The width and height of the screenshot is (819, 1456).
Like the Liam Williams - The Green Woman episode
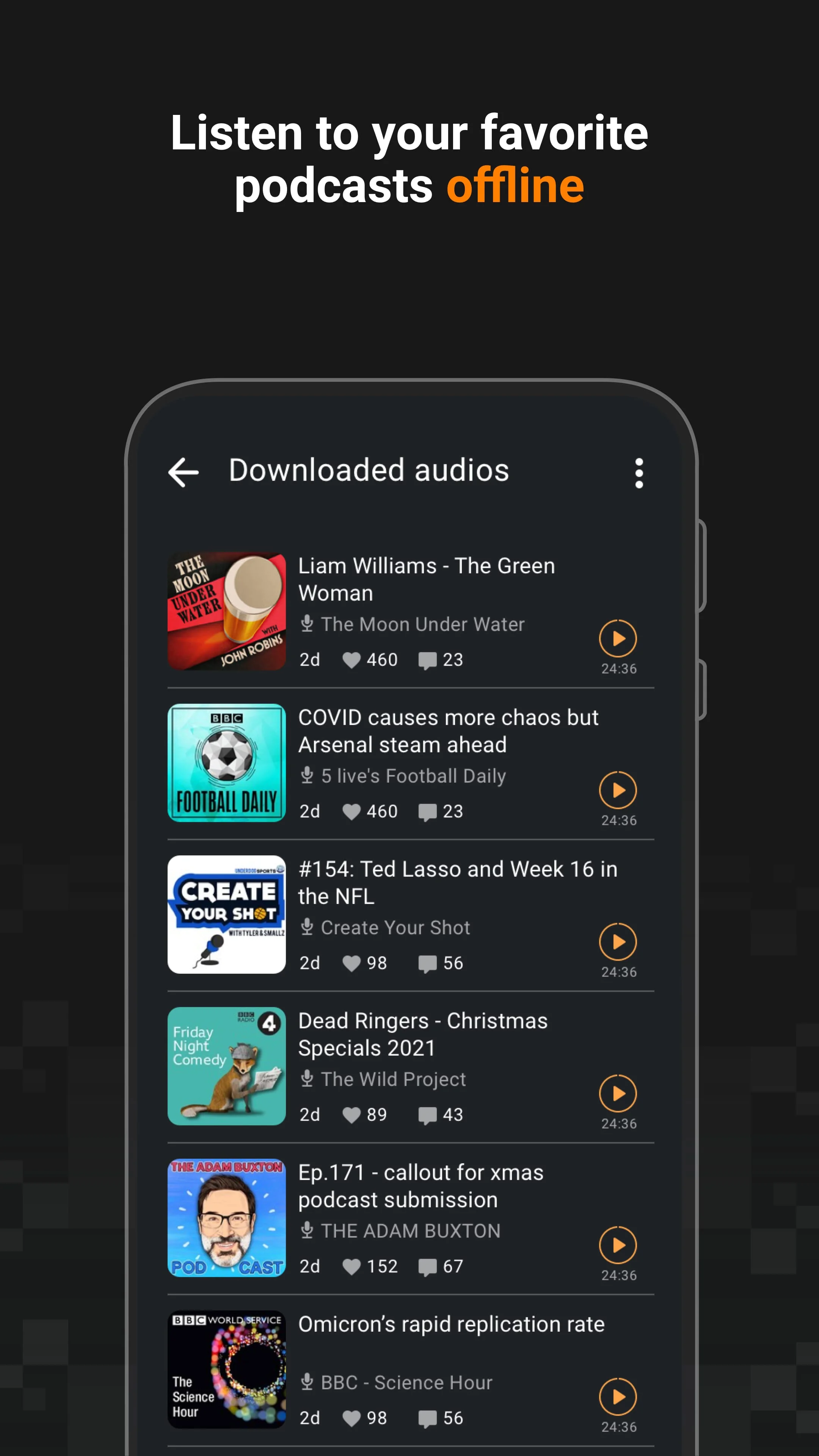tap(351, 660)
